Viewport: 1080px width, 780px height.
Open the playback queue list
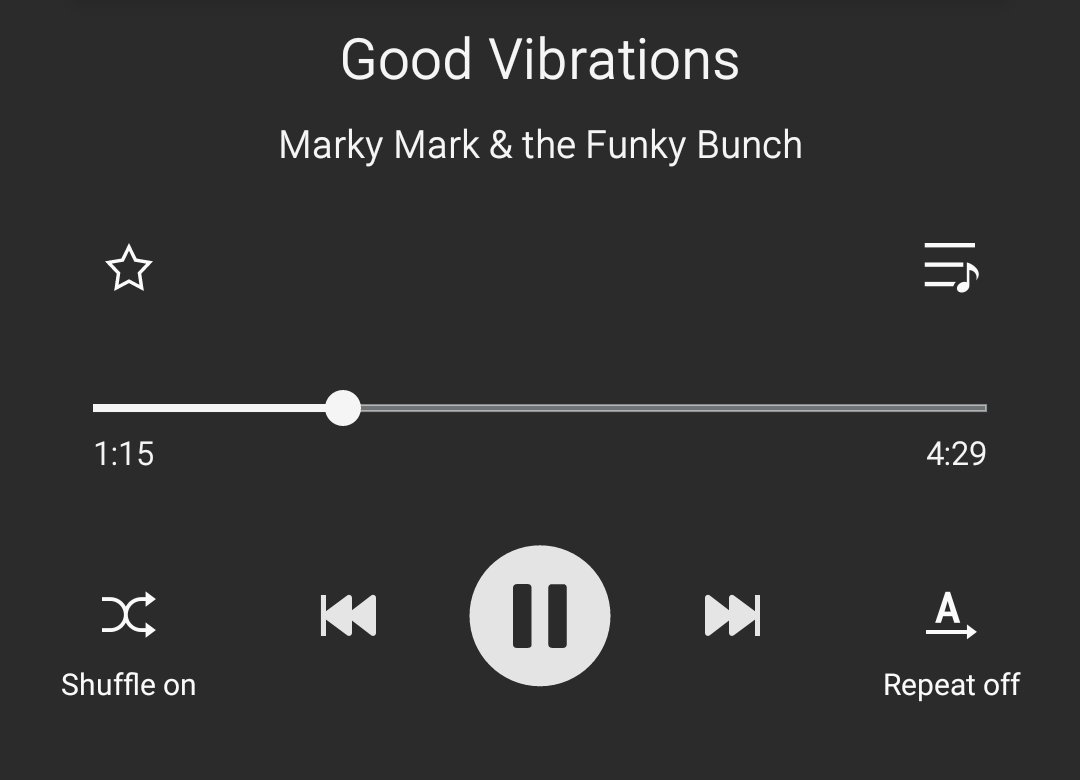click(950, 267)
